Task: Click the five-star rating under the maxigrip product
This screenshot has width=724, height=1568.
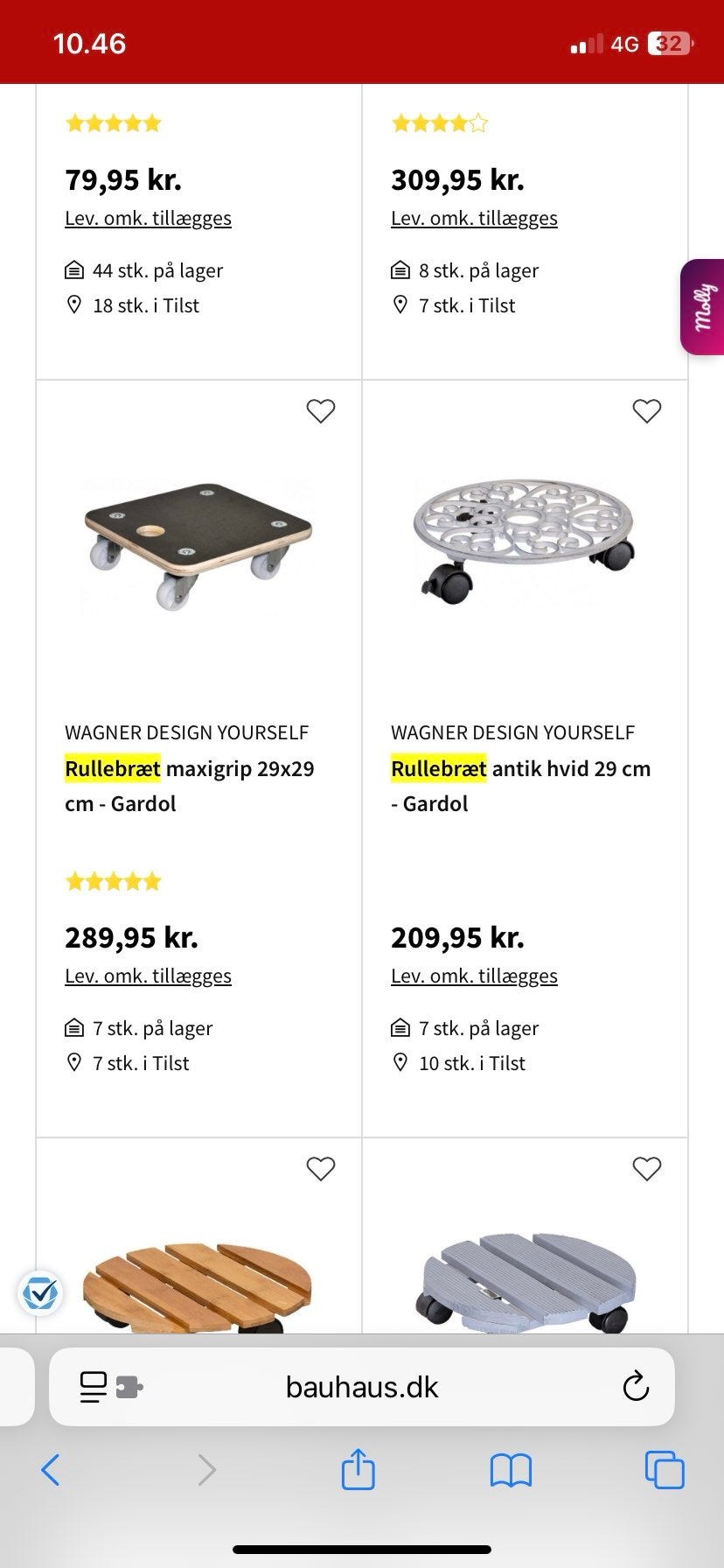Action: click(112, 881)
